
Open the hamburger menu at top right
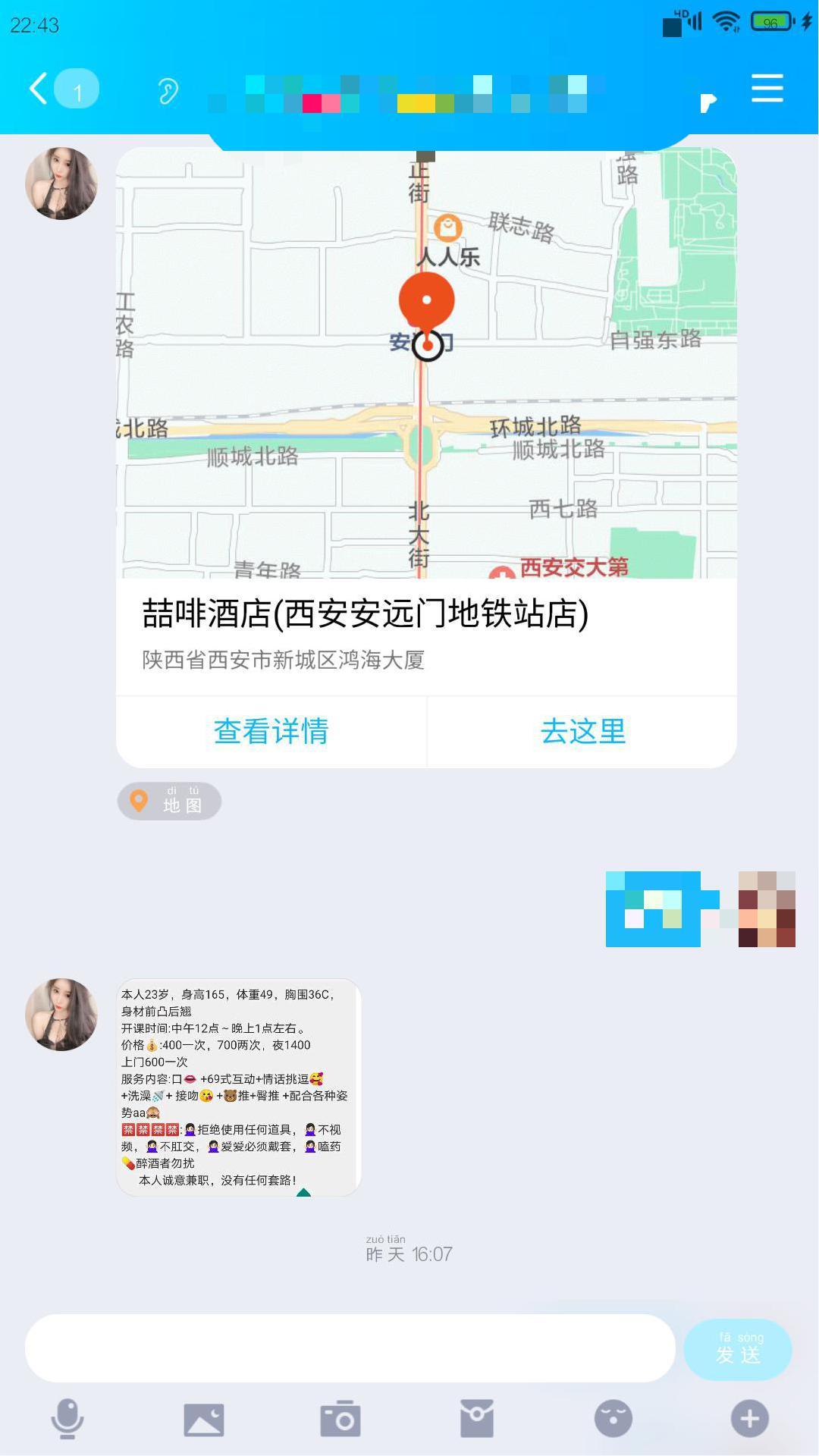[767, 87]
